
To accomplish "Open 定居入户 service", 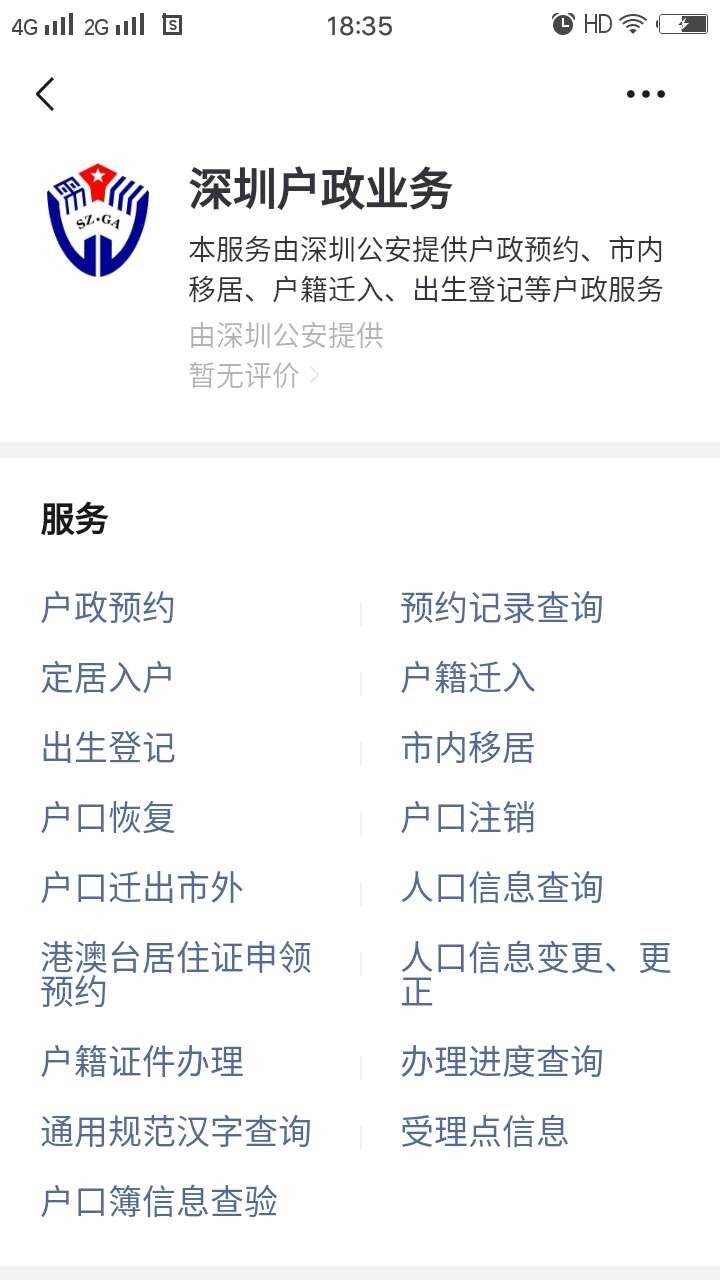I will click(107, 678).
